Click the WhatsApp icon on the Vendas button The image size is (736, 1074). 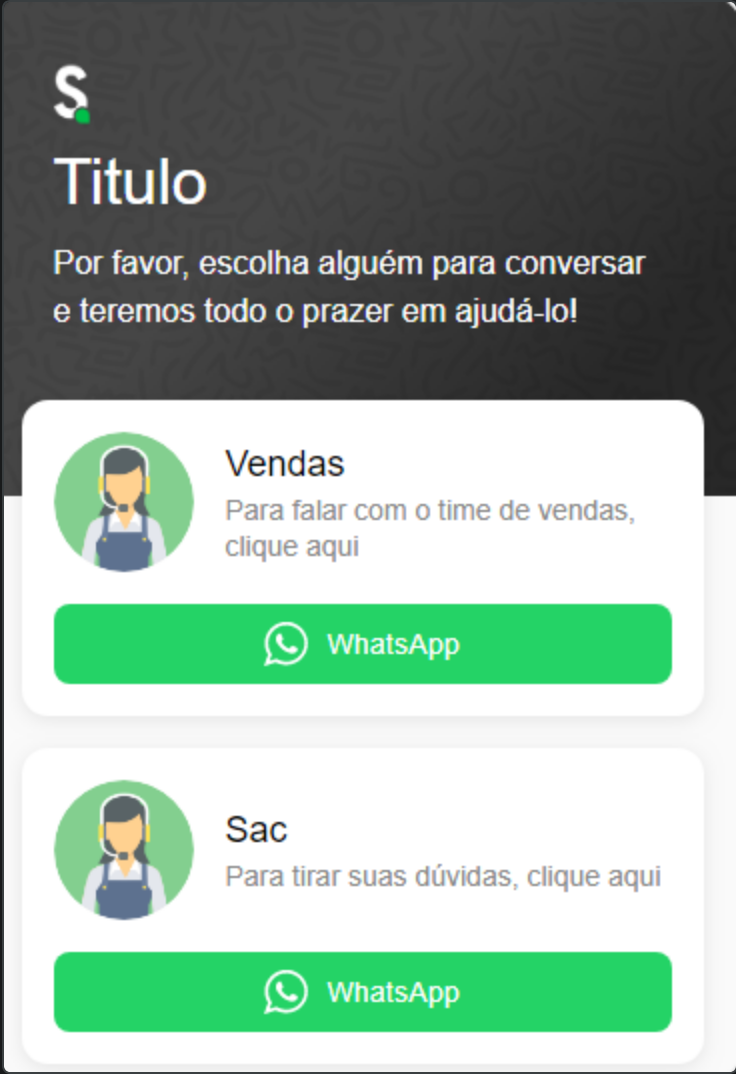point(285,645)
